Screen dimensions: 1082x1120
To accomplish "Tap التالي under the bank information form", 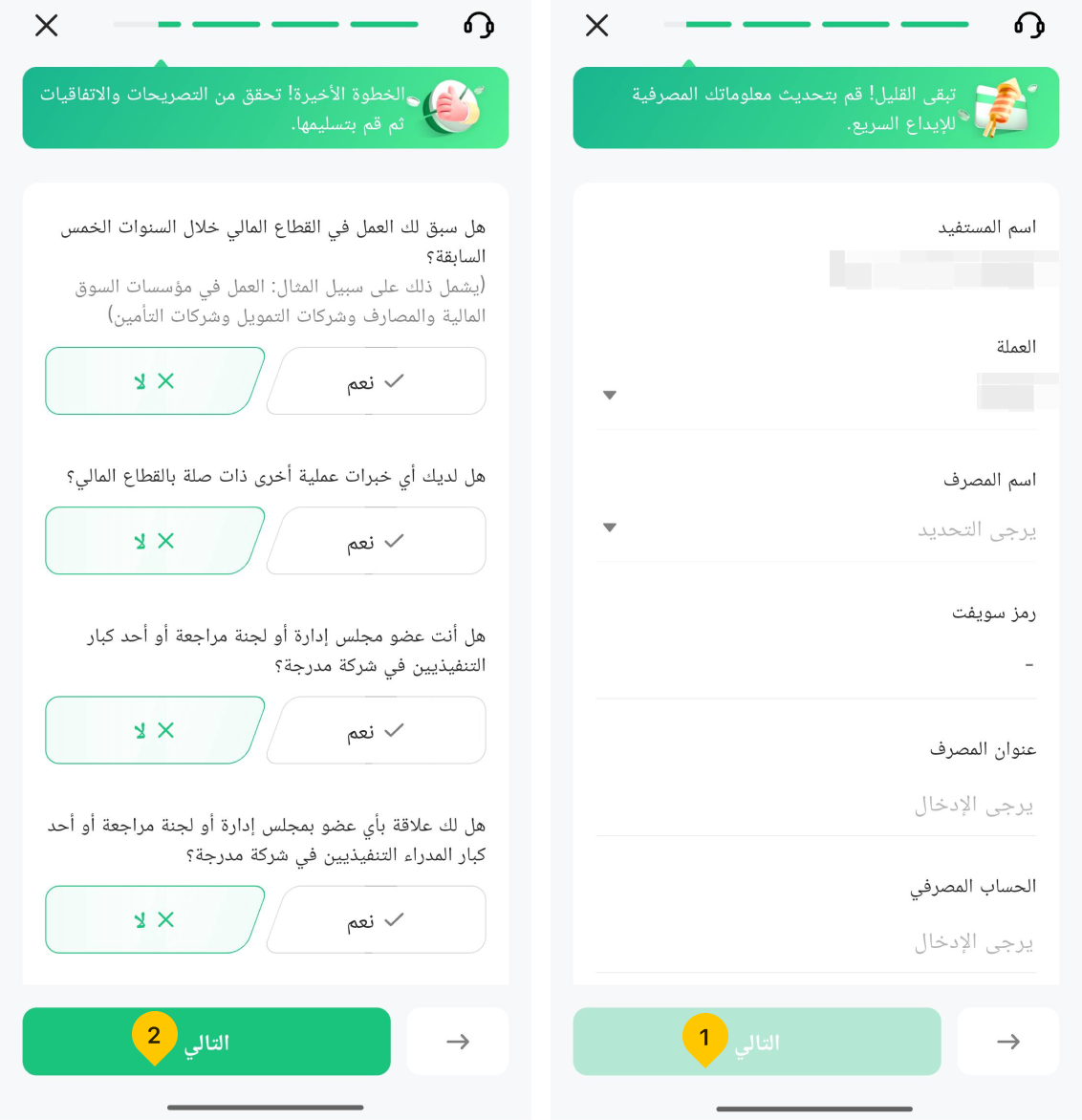I will (756, 1042).
